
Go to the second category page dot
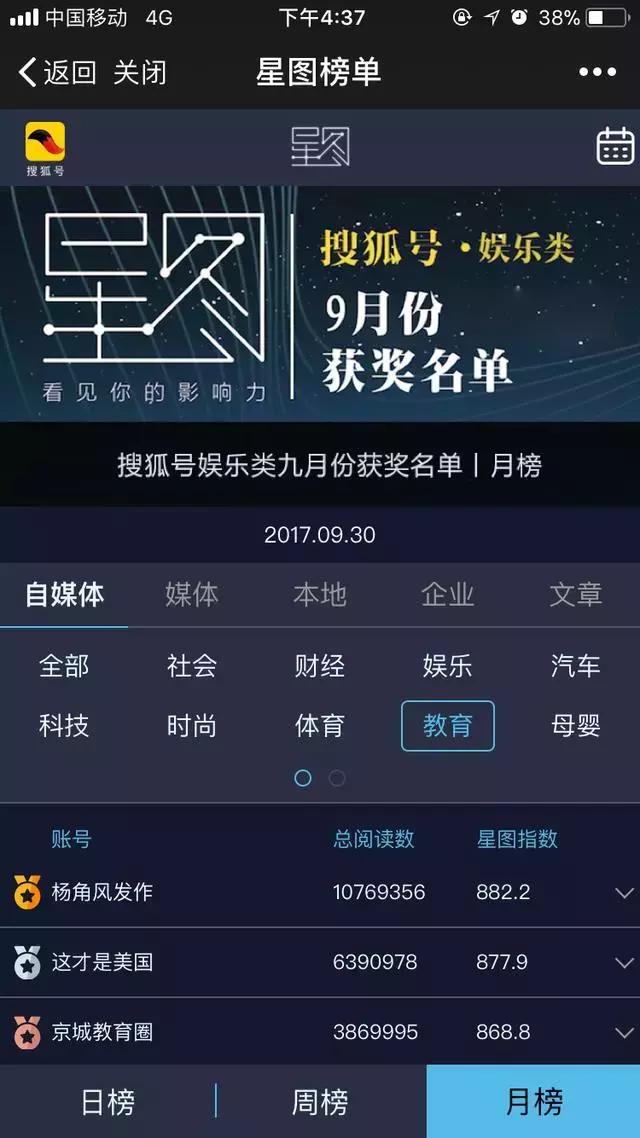coord(337,778)
